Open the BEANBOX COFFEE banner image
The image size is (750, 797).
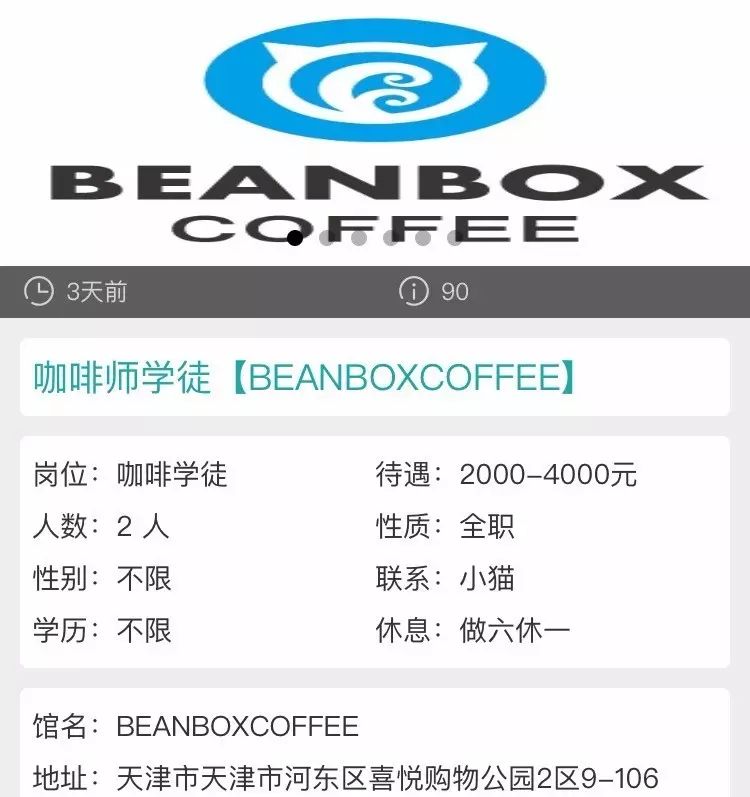click(375, 120)
